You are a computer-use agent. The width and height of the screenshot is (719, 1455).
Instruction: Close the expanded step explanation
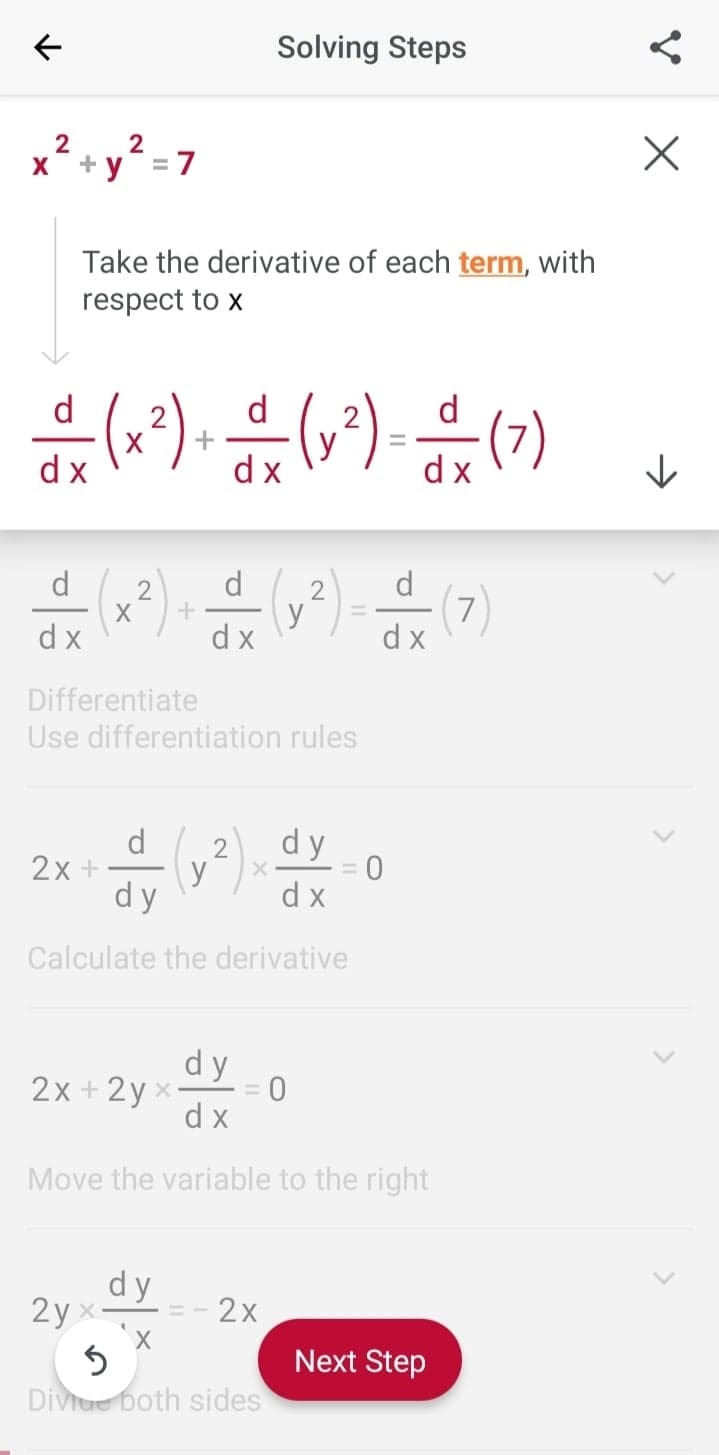pyautogui.click(x=661, y=155)
